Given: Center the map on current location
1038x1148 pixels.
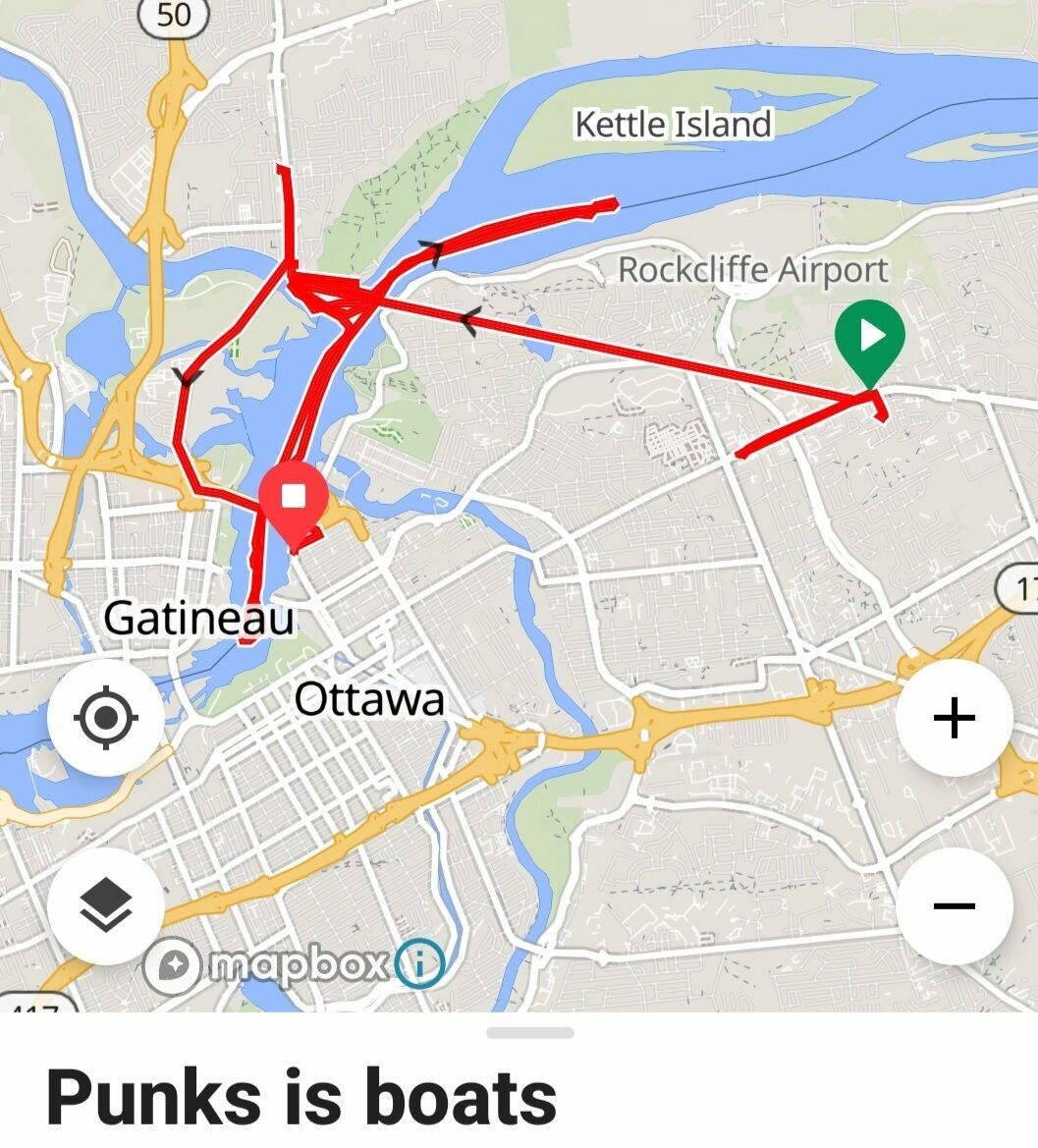Looking at the screenshot, I should click(x=106, y=718).
